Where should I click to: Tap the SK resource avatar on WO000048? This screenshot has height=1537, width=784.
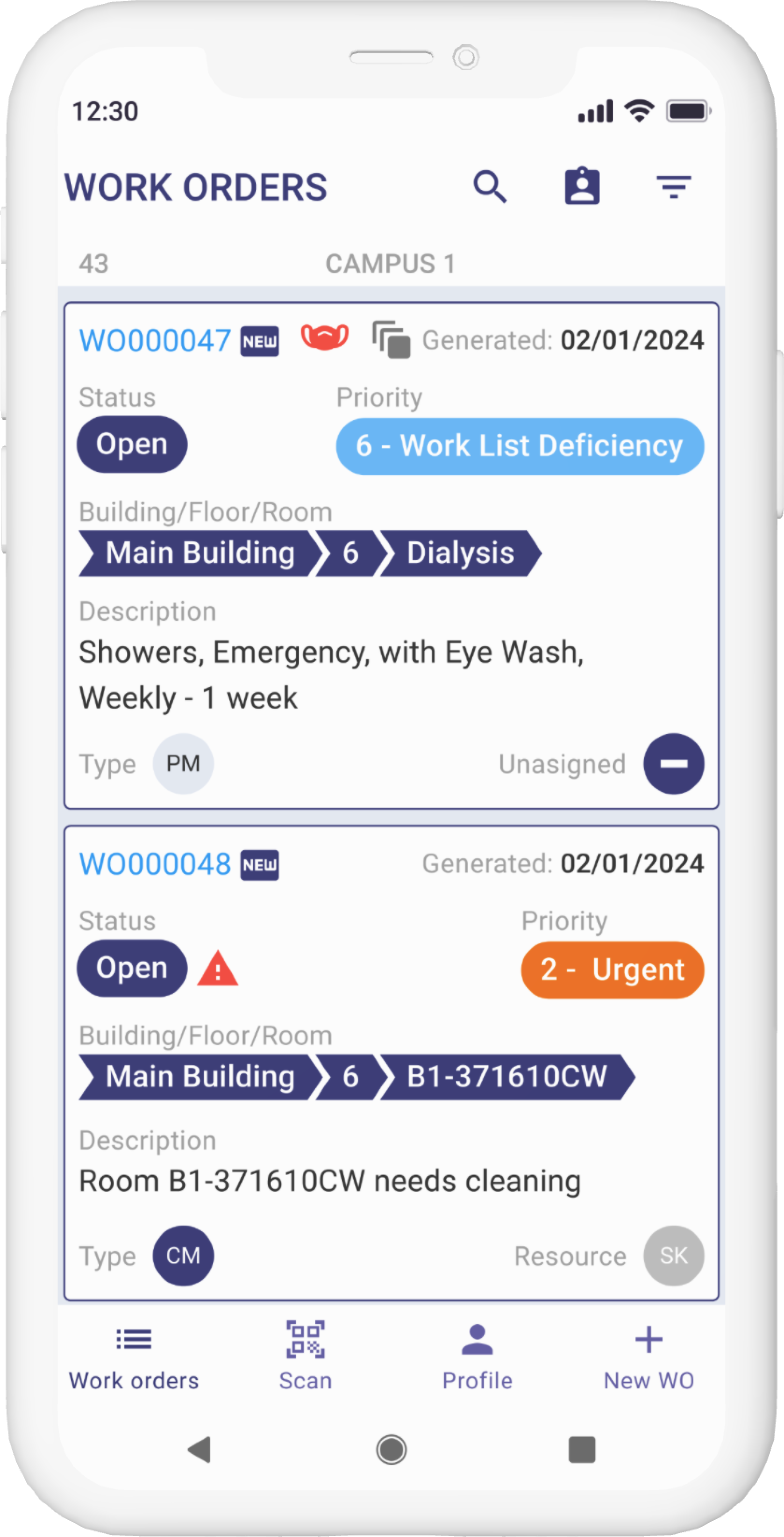674,1256
